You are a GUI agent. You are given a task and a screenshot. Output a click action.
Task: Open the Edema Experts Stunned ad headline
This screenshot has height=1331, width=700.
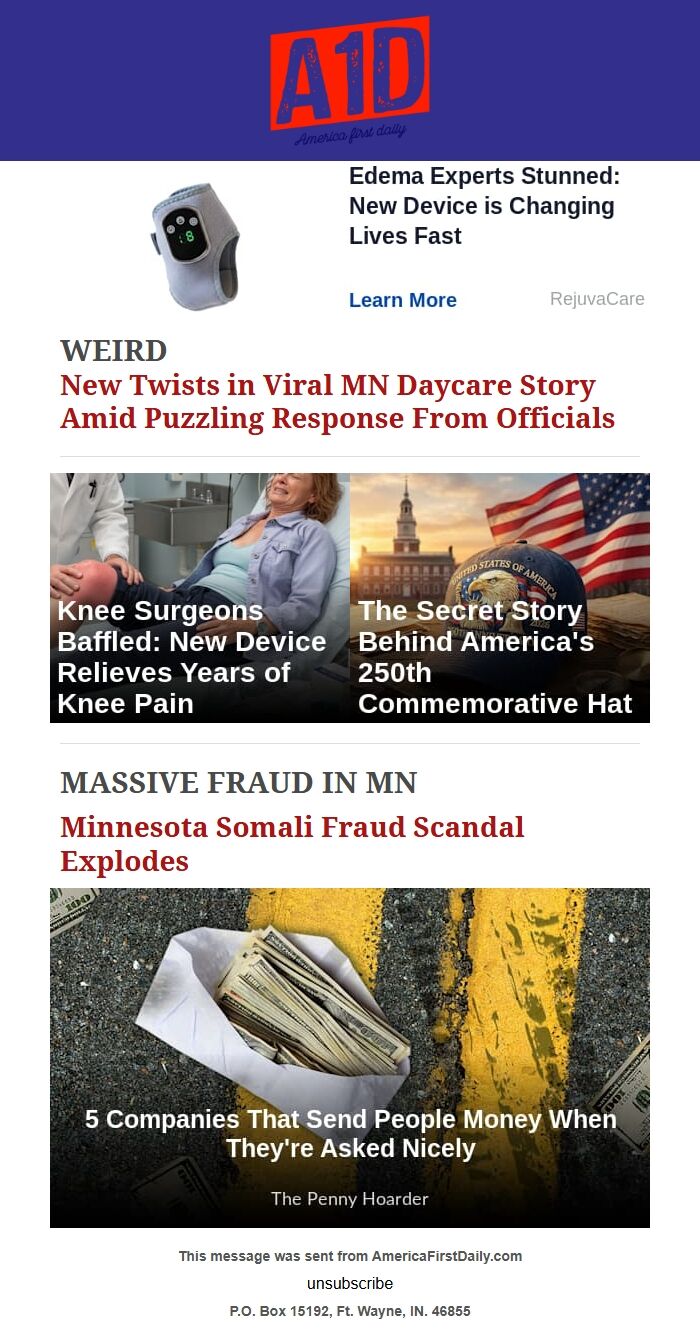coord(484,207)
